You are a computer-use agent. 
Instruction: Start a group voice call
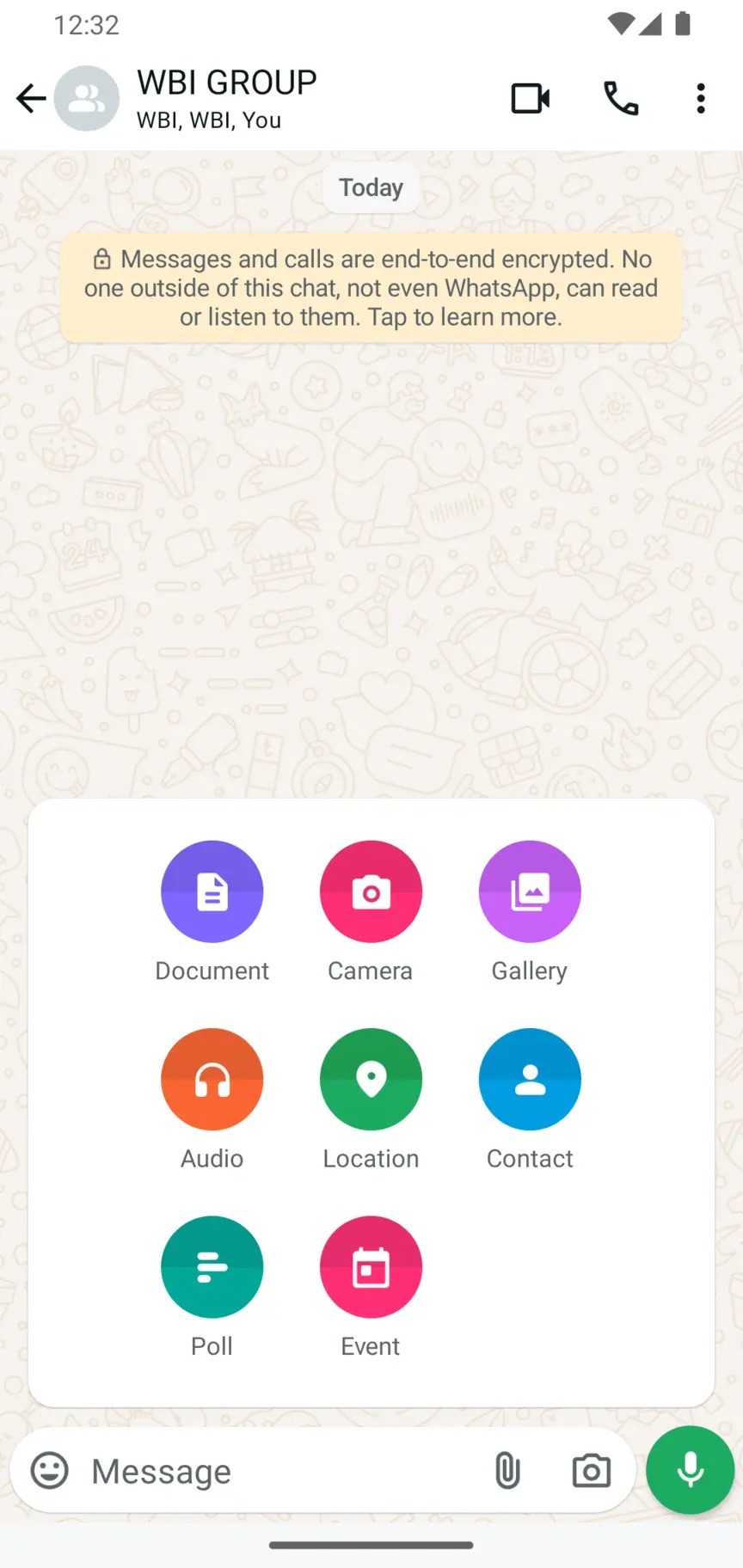[x=621, y=98]
